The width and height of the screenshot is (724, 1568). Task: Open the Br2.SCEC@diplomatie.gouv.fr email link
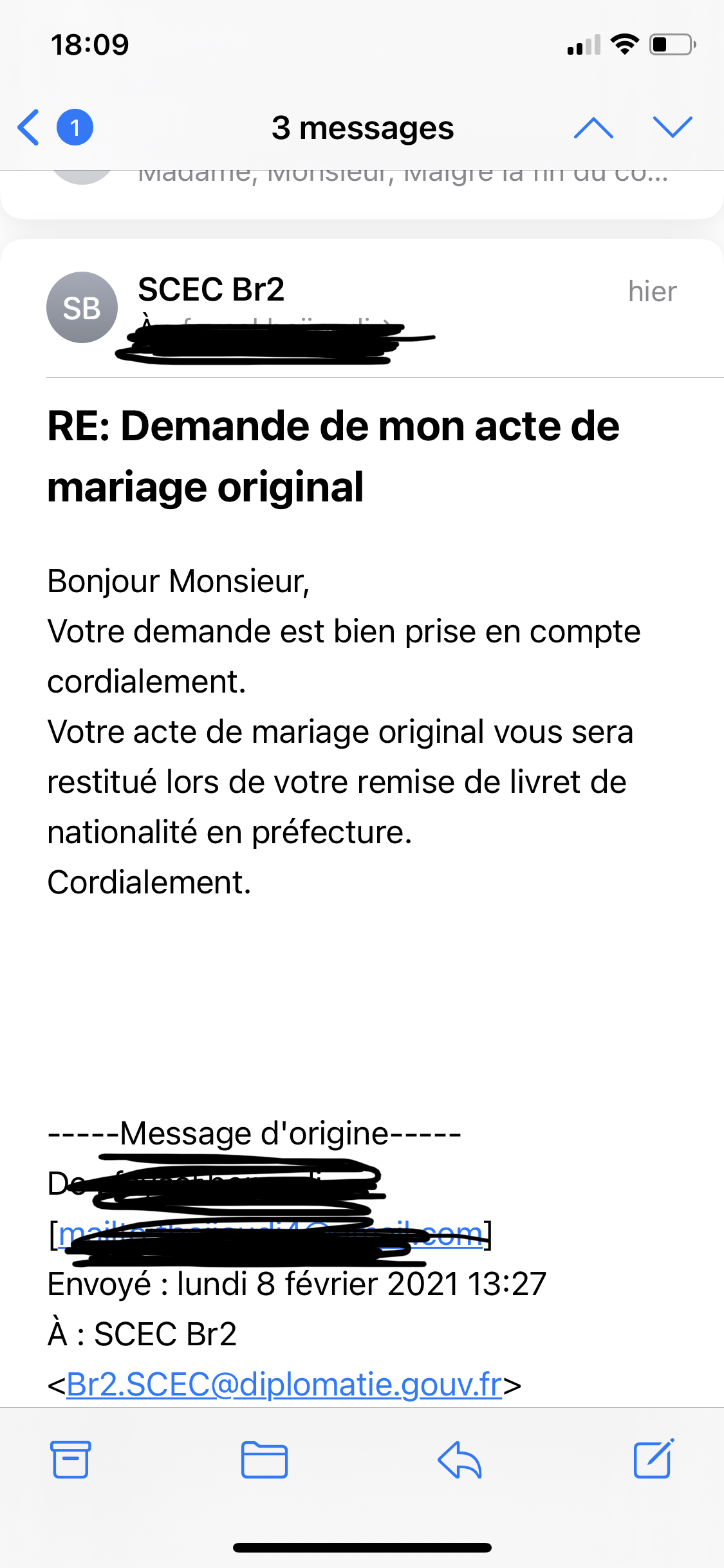284,1385
